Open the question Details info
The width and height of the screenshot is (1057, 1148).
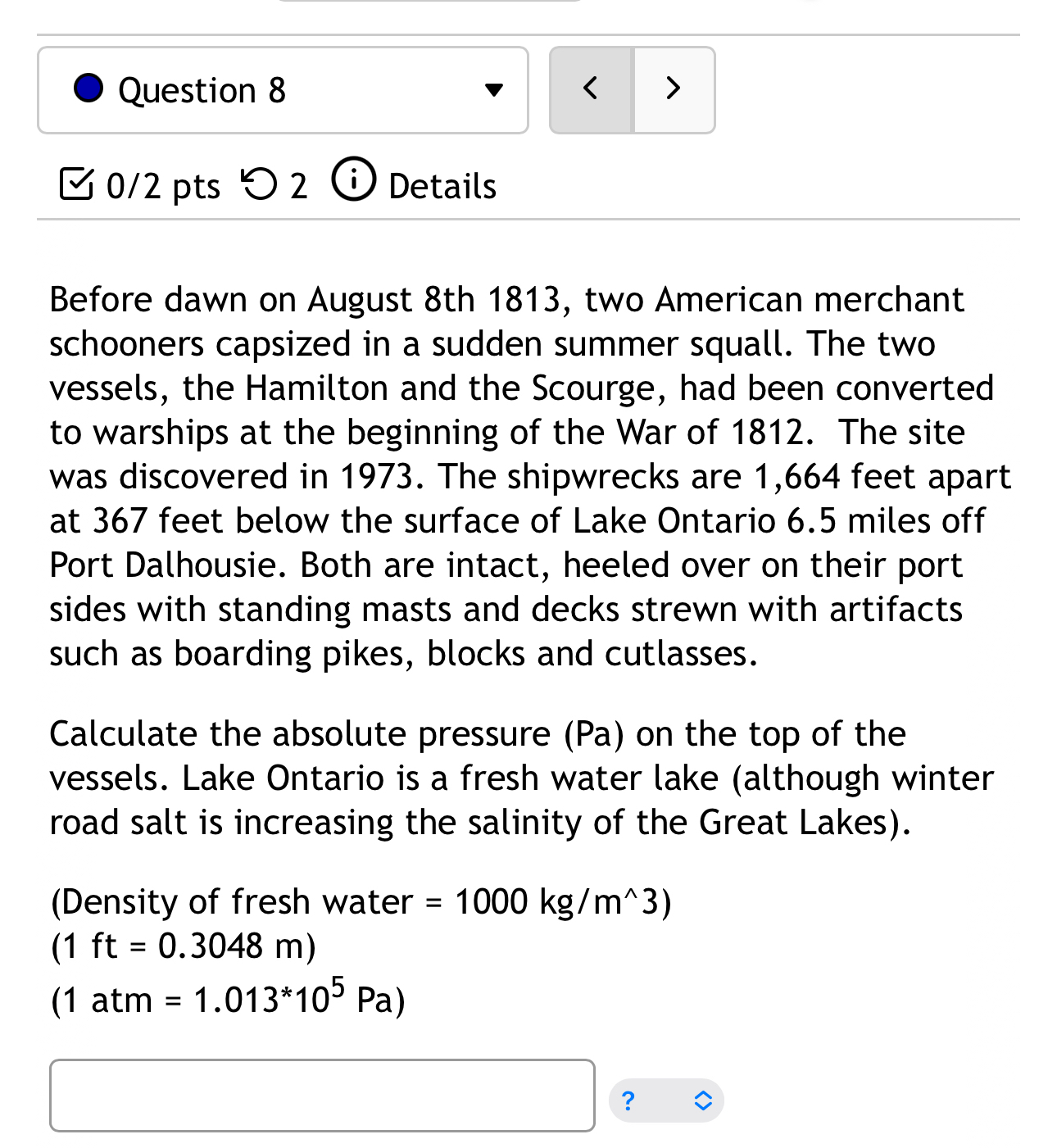415,184
